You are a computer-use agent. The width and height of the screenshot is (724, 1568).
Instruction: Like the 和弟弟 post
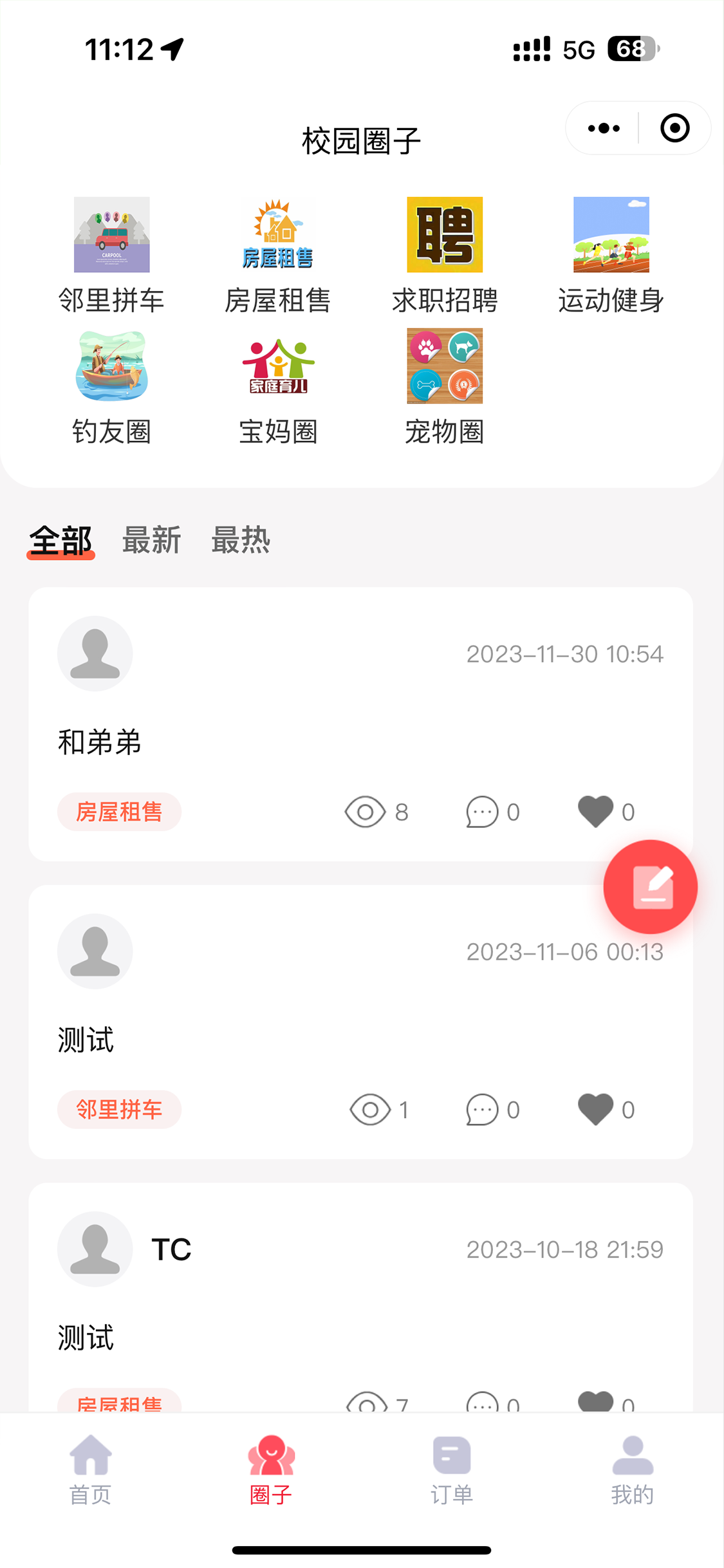click(595, 812)
